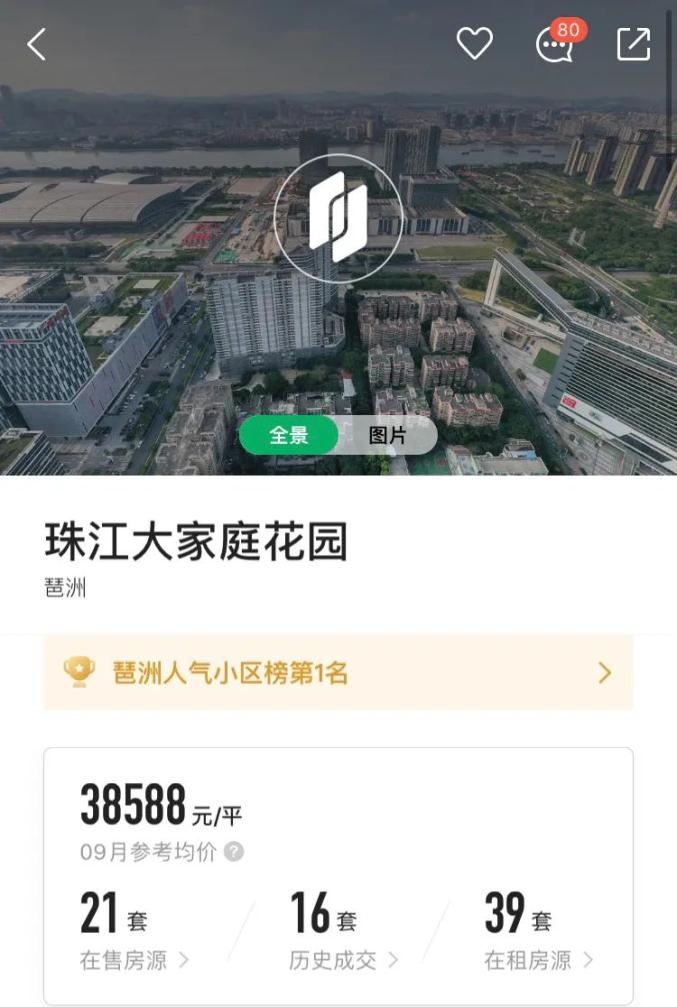View the 21套 在售房源 listings
677x1007 pixels.
(x=135, y=931)
